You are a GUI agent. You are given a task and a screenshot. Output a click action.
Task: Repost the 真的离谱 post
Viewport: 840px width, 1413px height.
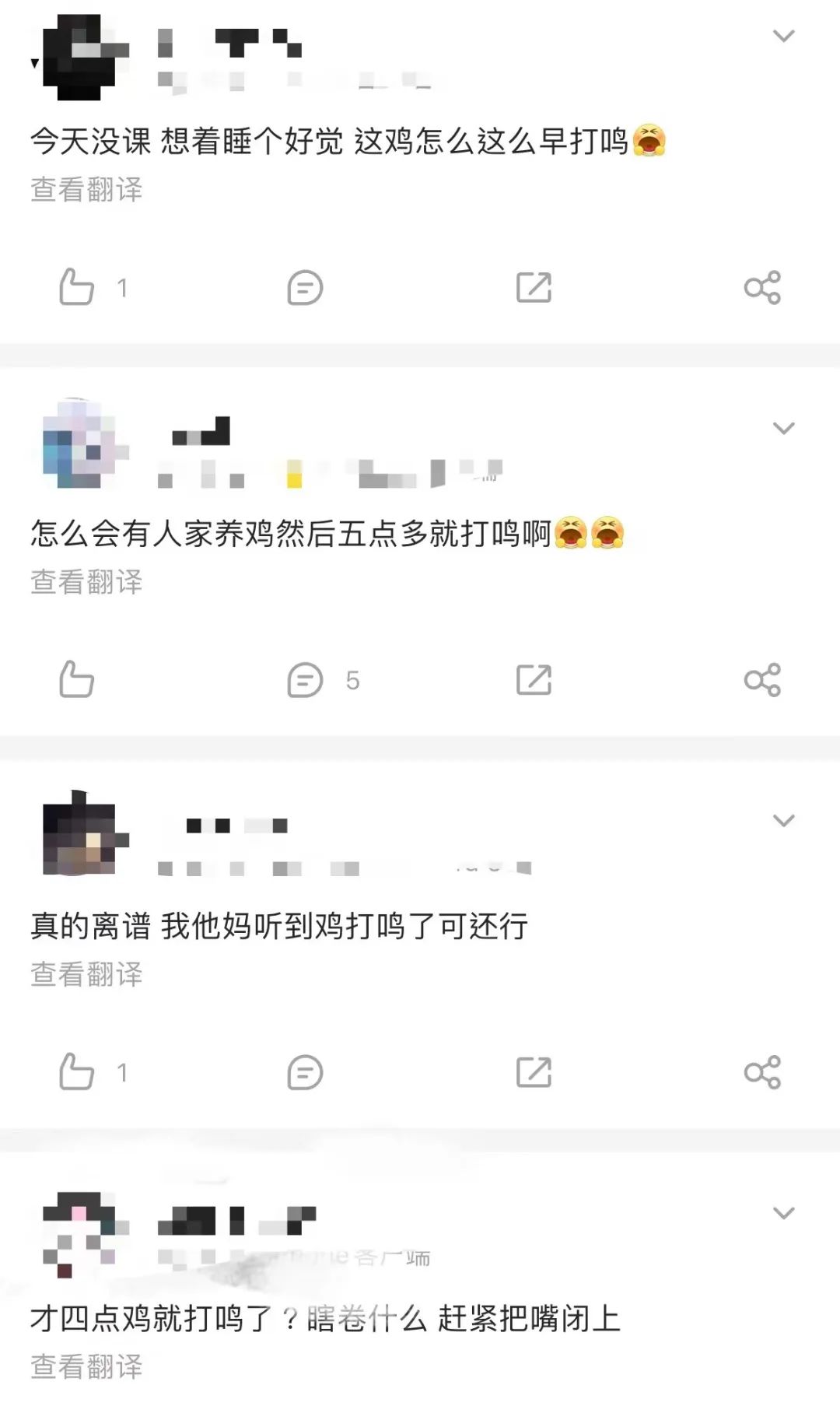pyautogui.click(x=534, y=1072)
